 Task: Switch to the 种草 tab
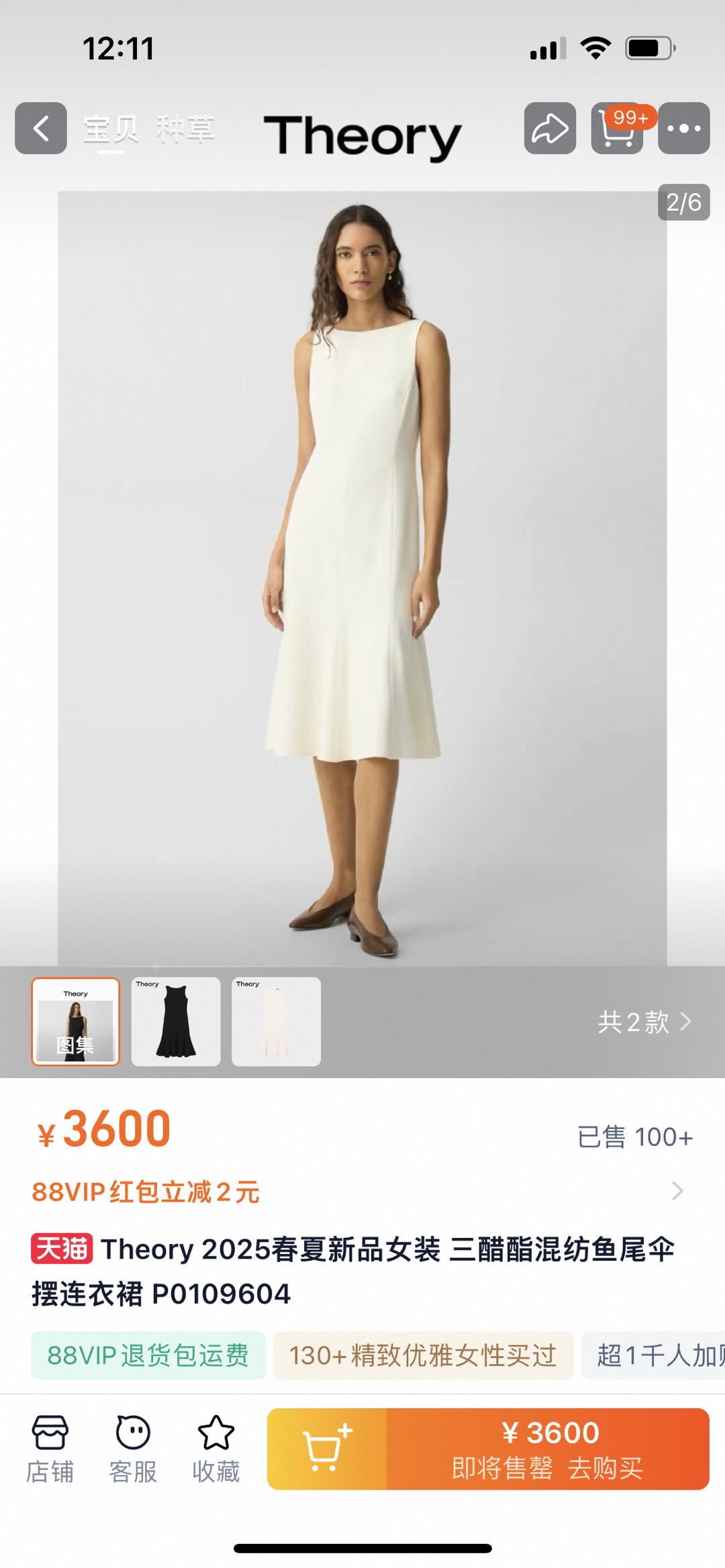pyautogui.click(x=185, y=129)
